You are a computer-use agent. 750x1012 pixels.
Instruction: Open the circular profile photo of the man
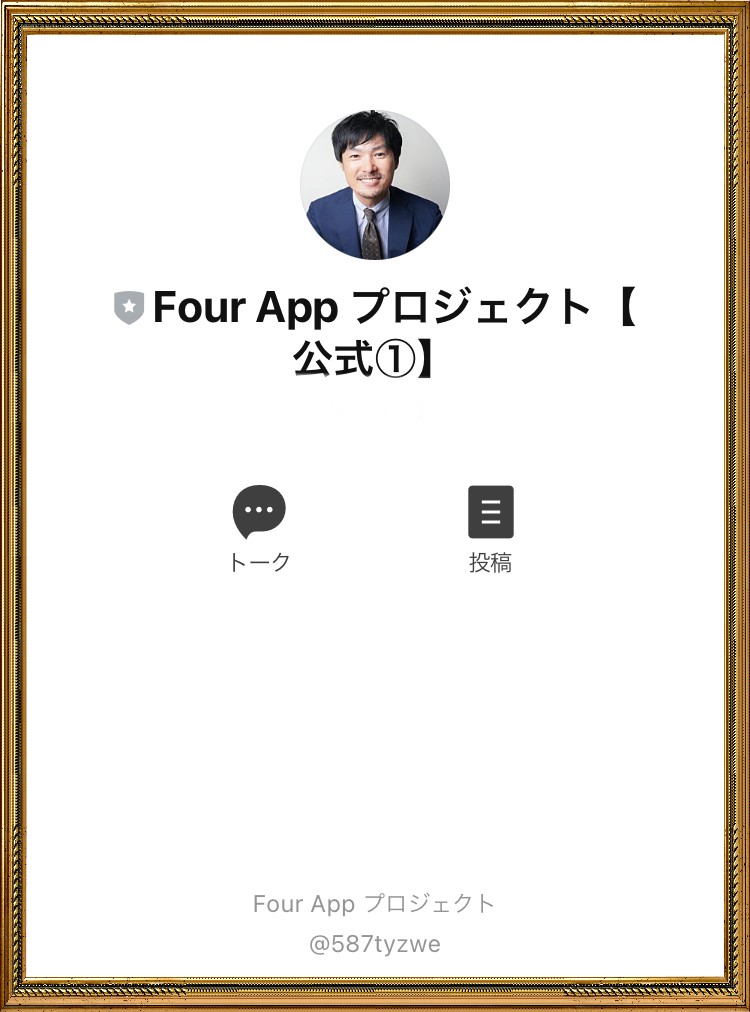point(375,185)
